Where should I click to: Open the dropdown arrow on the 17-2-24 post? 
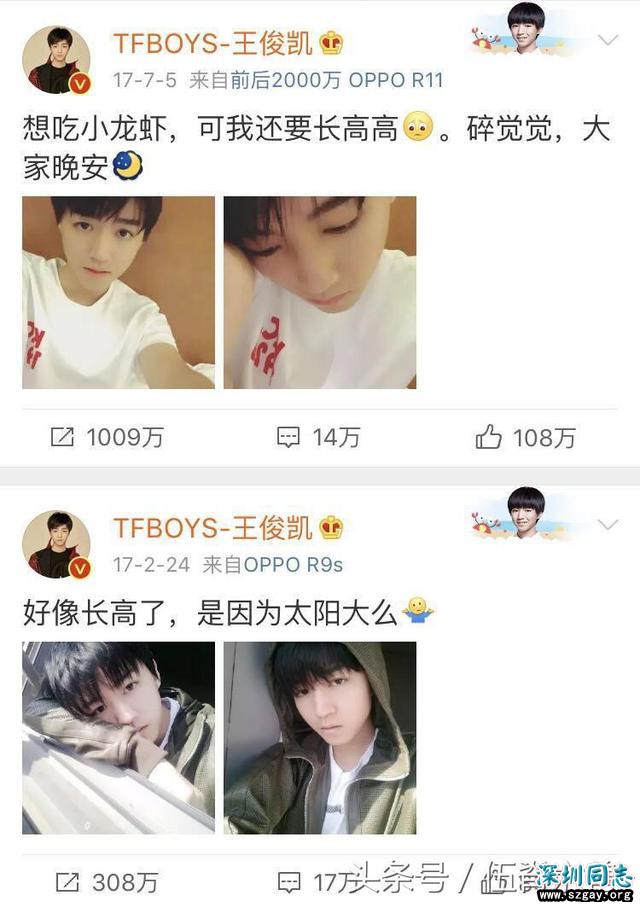click(608, 525)
